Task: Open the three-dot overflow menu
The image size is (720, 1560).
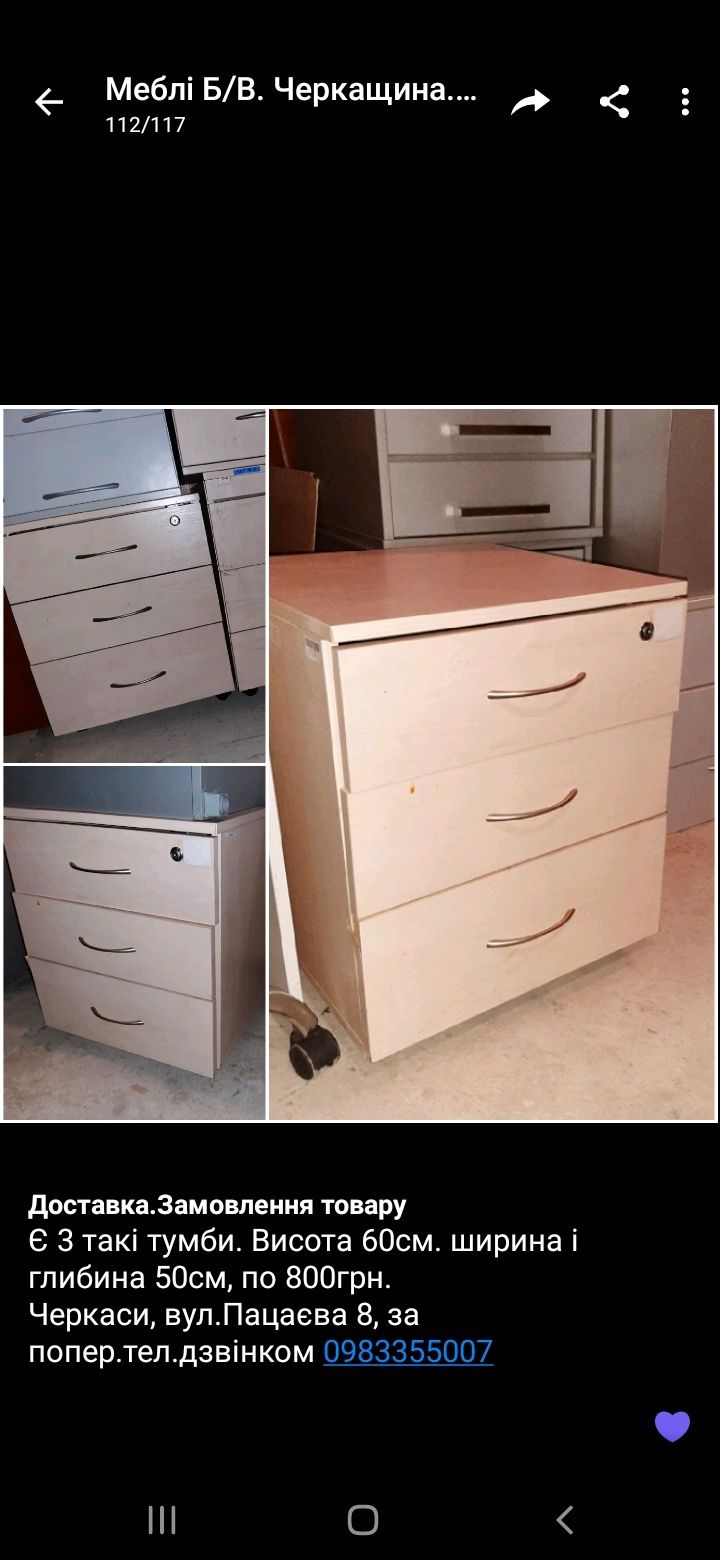Action: click(x=685, y=102)
